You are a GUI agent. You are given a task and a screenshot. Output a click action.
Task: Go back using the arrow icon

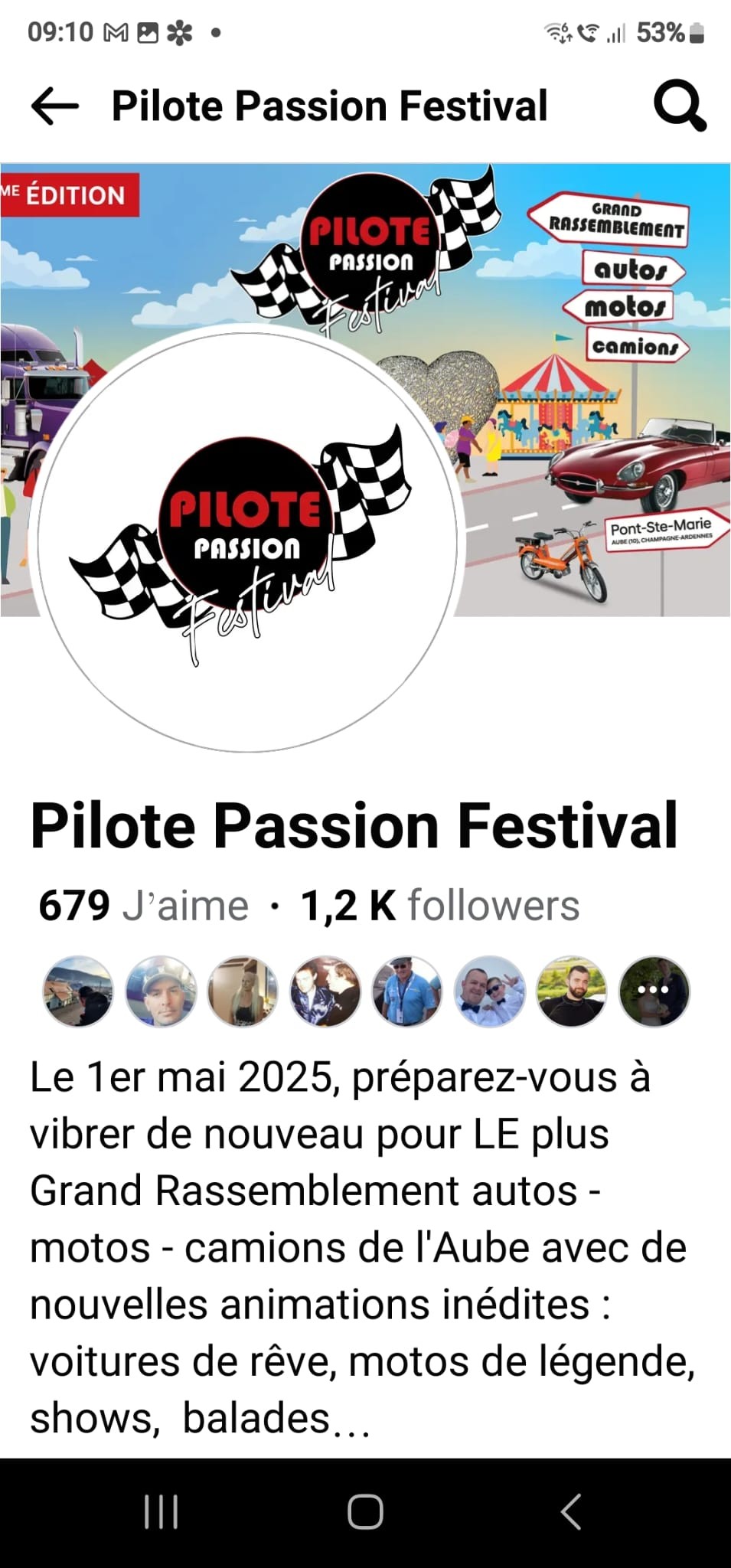click(55, 106)
